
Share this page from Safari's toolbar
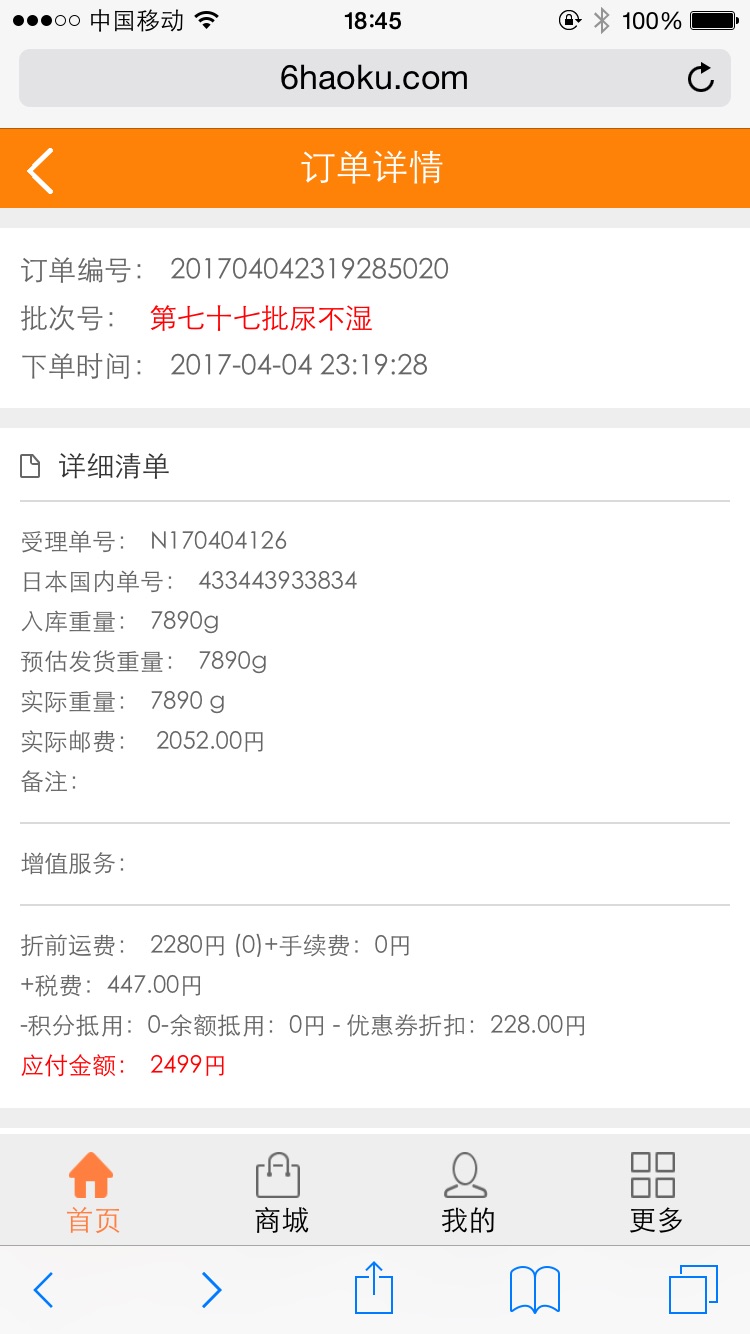point(374,1287)
